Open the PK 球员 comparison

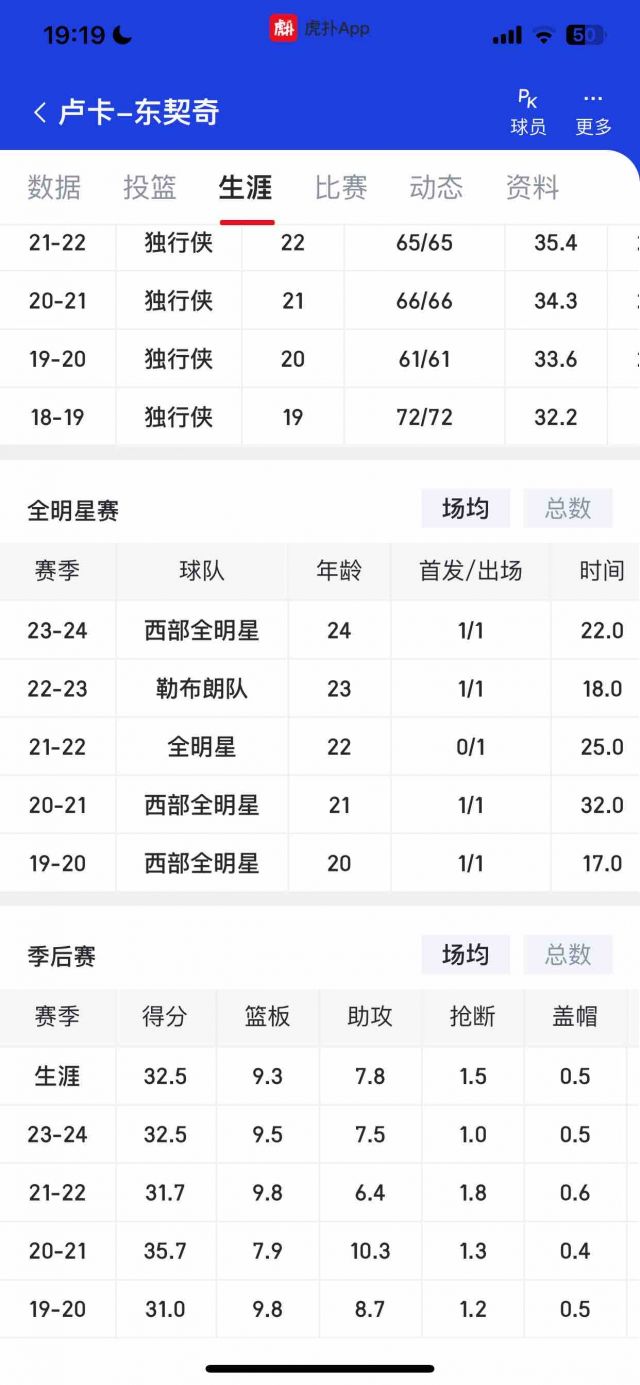[528, 112]
